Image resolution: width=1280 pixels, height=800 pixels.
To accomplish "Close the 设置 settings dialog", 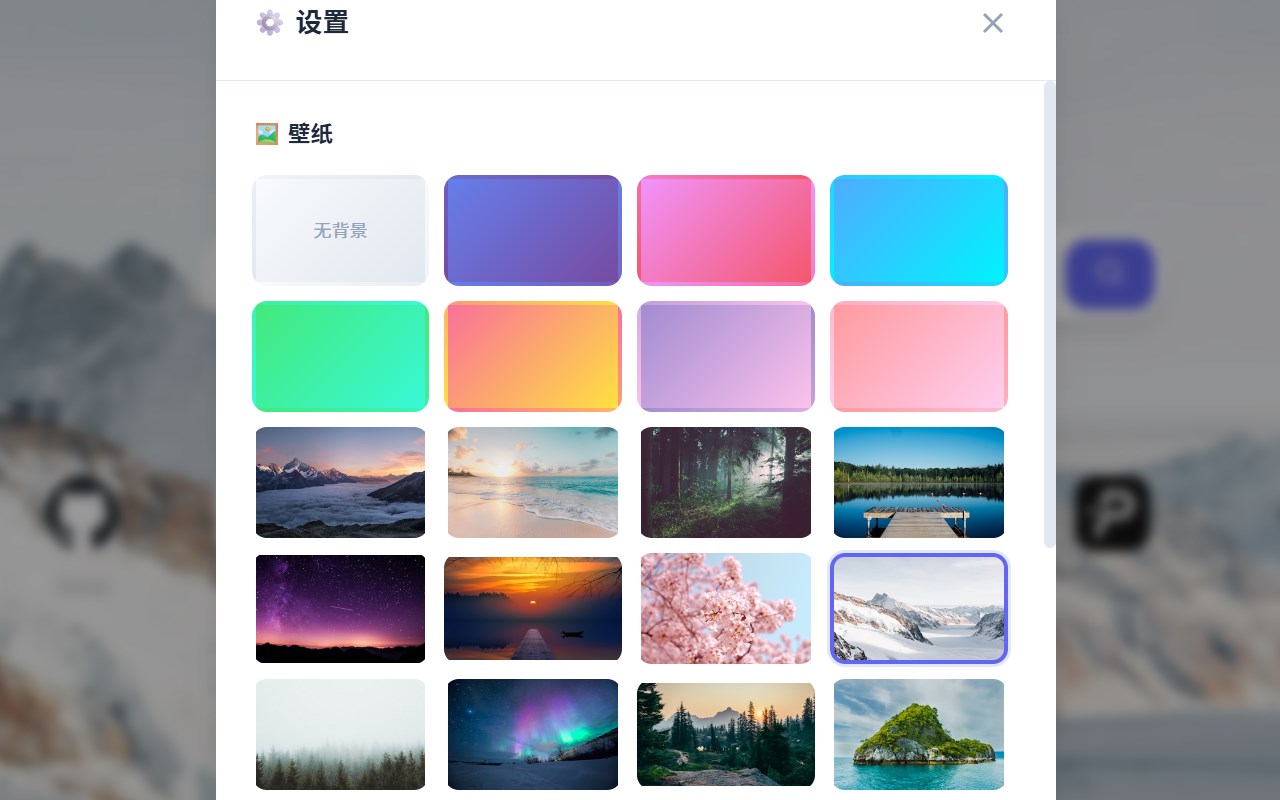I will coord(992,23).
